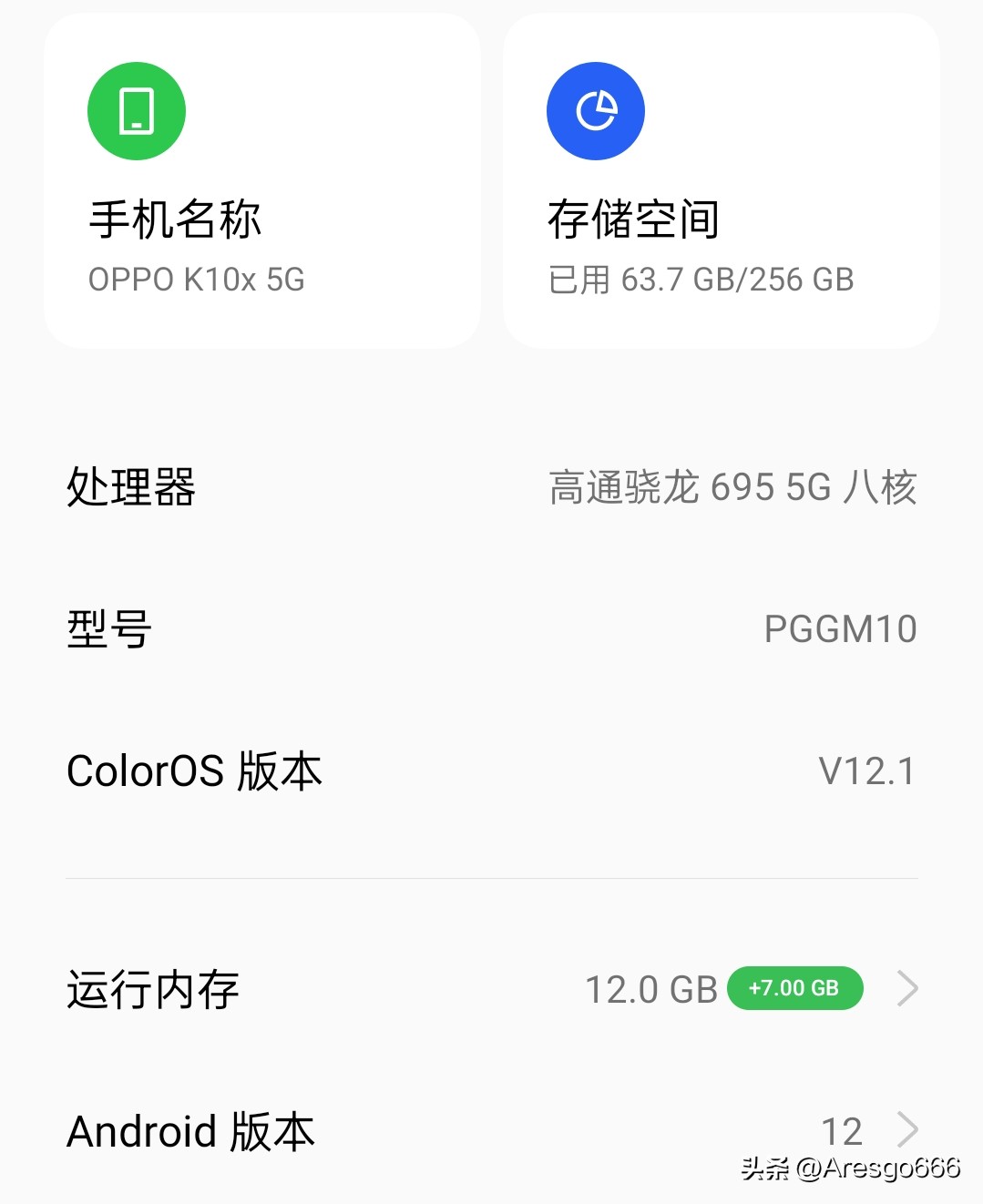The width and height of the screenshot is (983, 1204).
Task: Open the Android 版本 row
Action: pyautogui.click(x=492, y=1129)
